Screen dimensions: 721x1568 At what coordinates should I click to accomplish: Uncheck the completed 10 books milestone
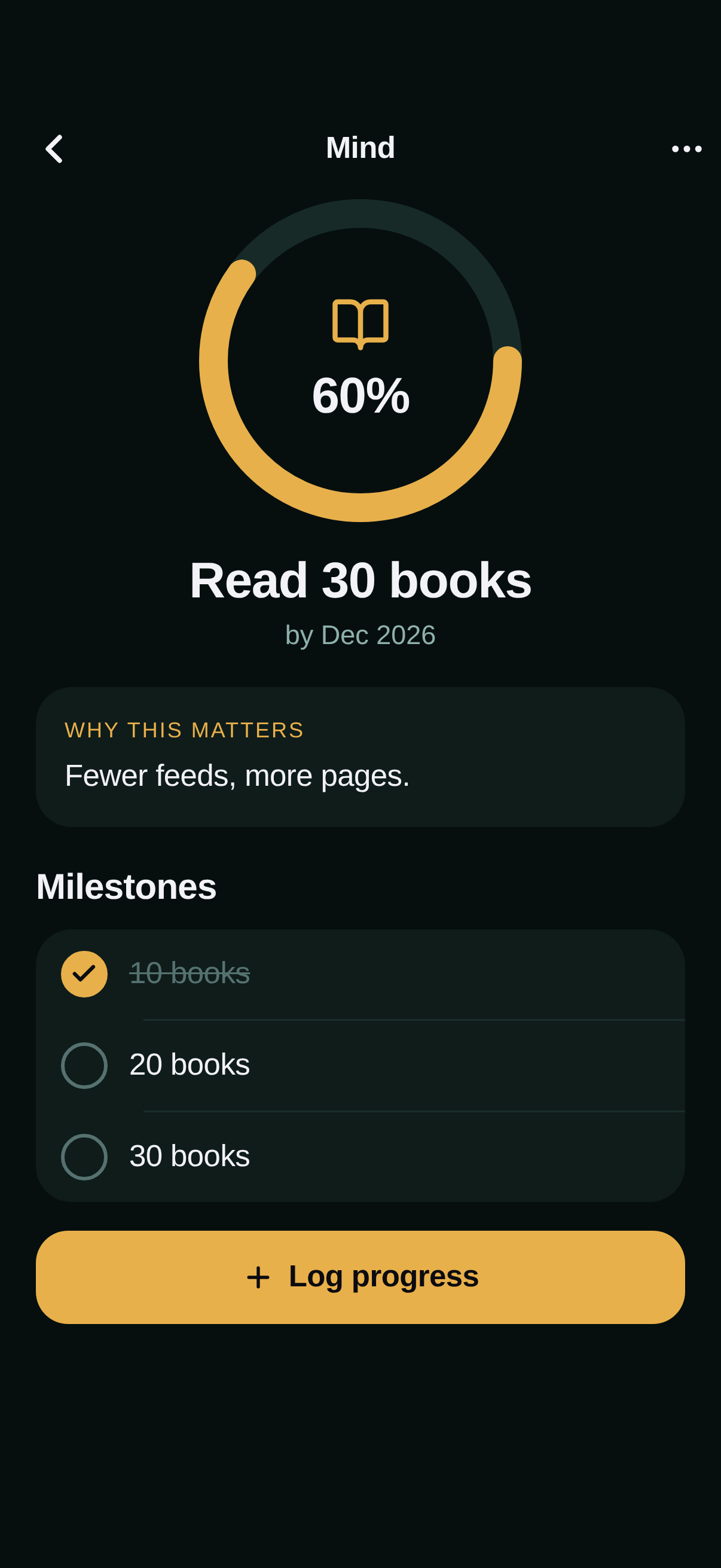coord(84,974)
